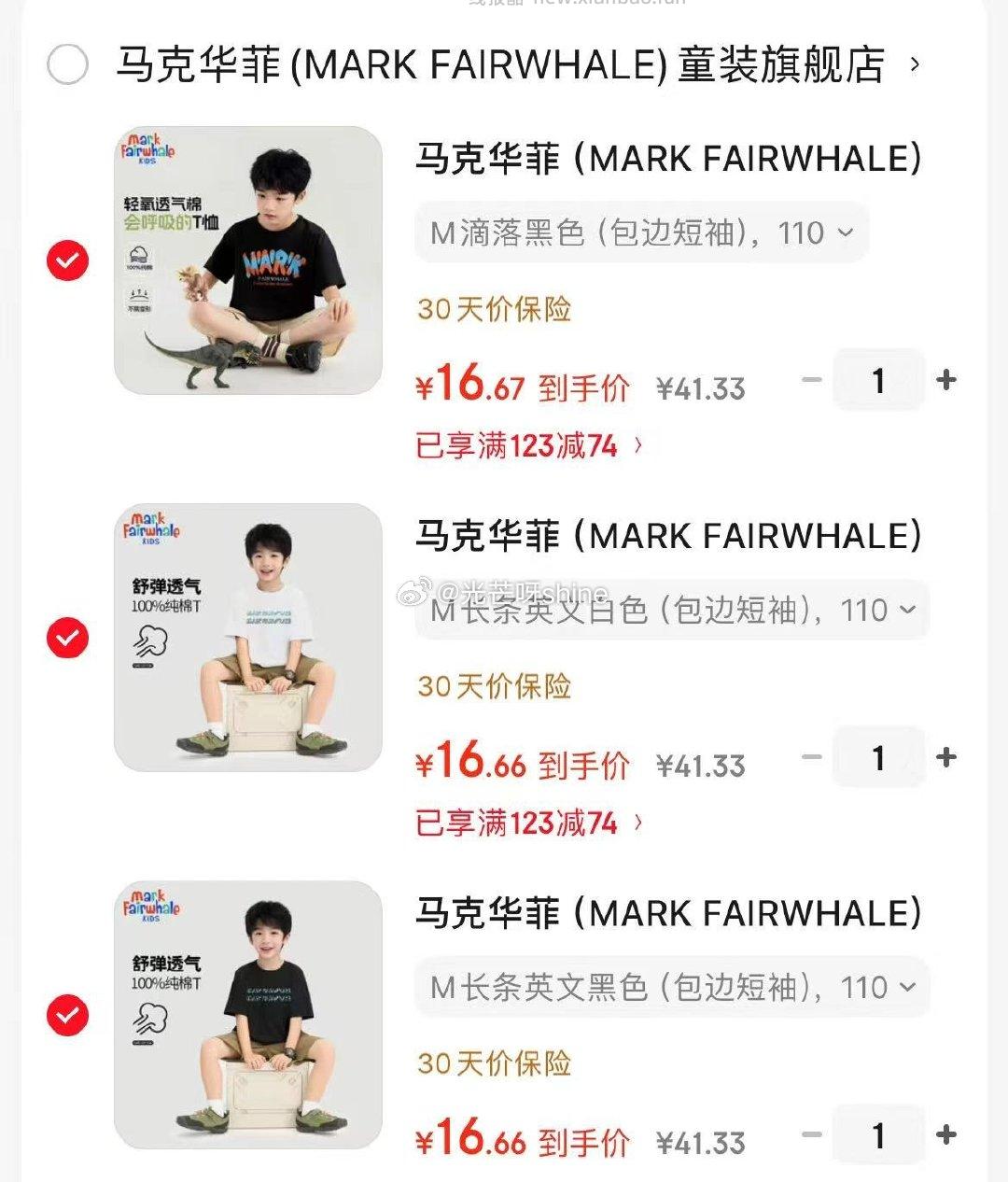
Task: Decrease quantity of the M滴落黑色 T-shirt
Action: pos(812,380)
